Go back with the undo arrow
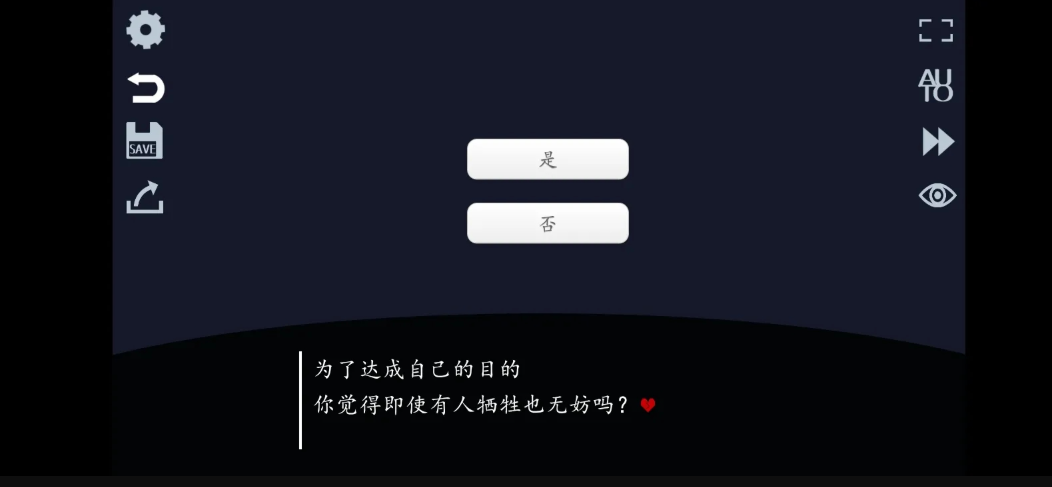Screen dimensions: 1052x487 click(x=146, y=88)
